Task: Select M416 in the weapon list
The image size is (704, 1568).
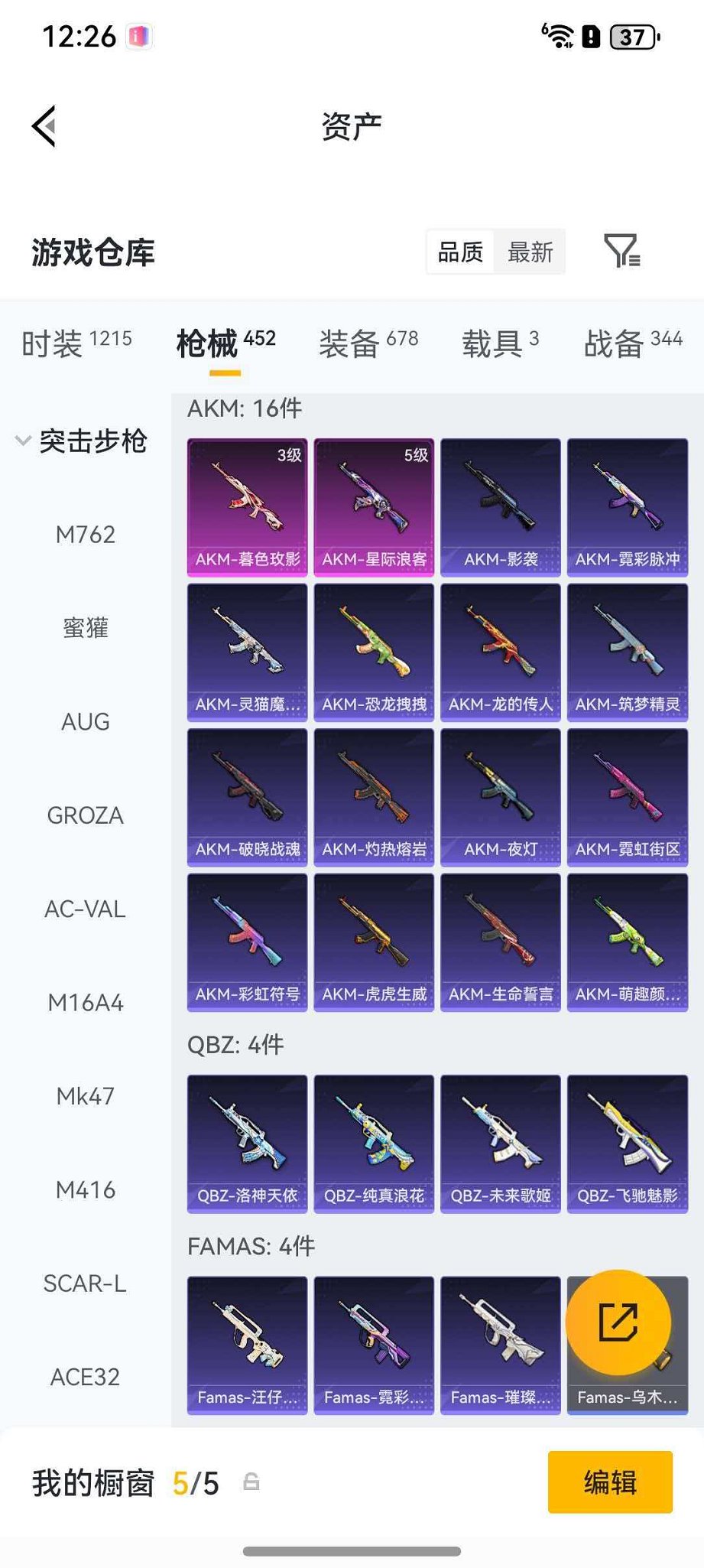Action: 85,1190
